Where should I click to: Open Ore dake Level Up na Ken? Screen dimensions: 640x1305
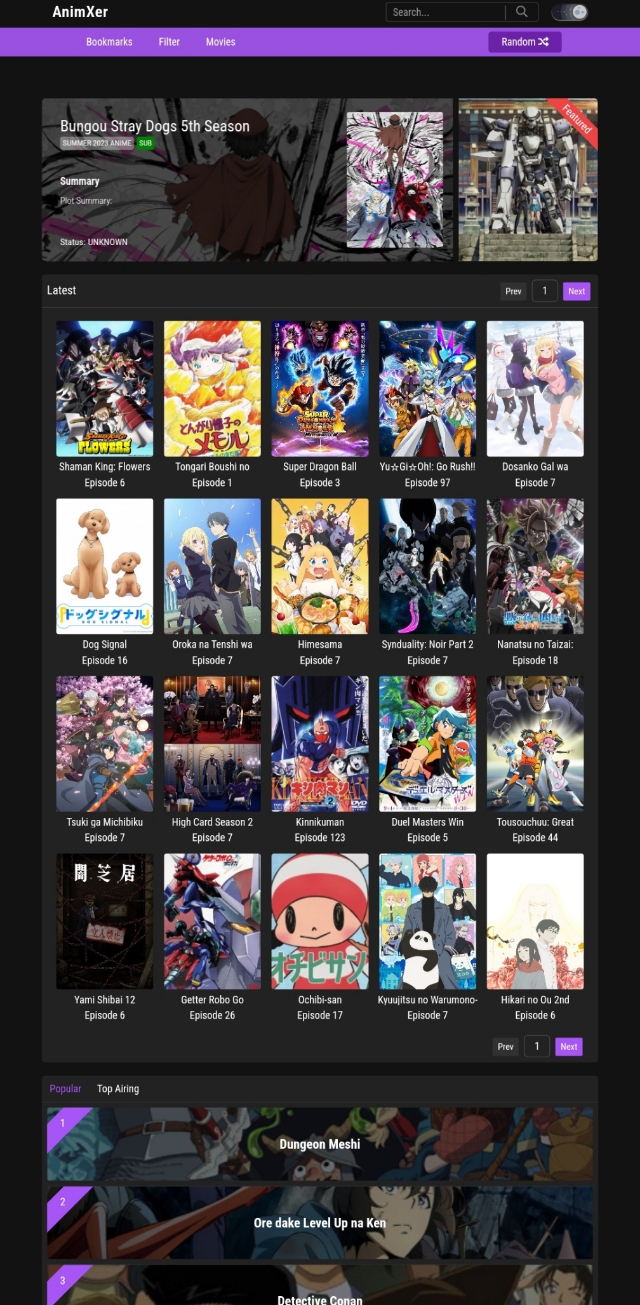coord(320,1223)
